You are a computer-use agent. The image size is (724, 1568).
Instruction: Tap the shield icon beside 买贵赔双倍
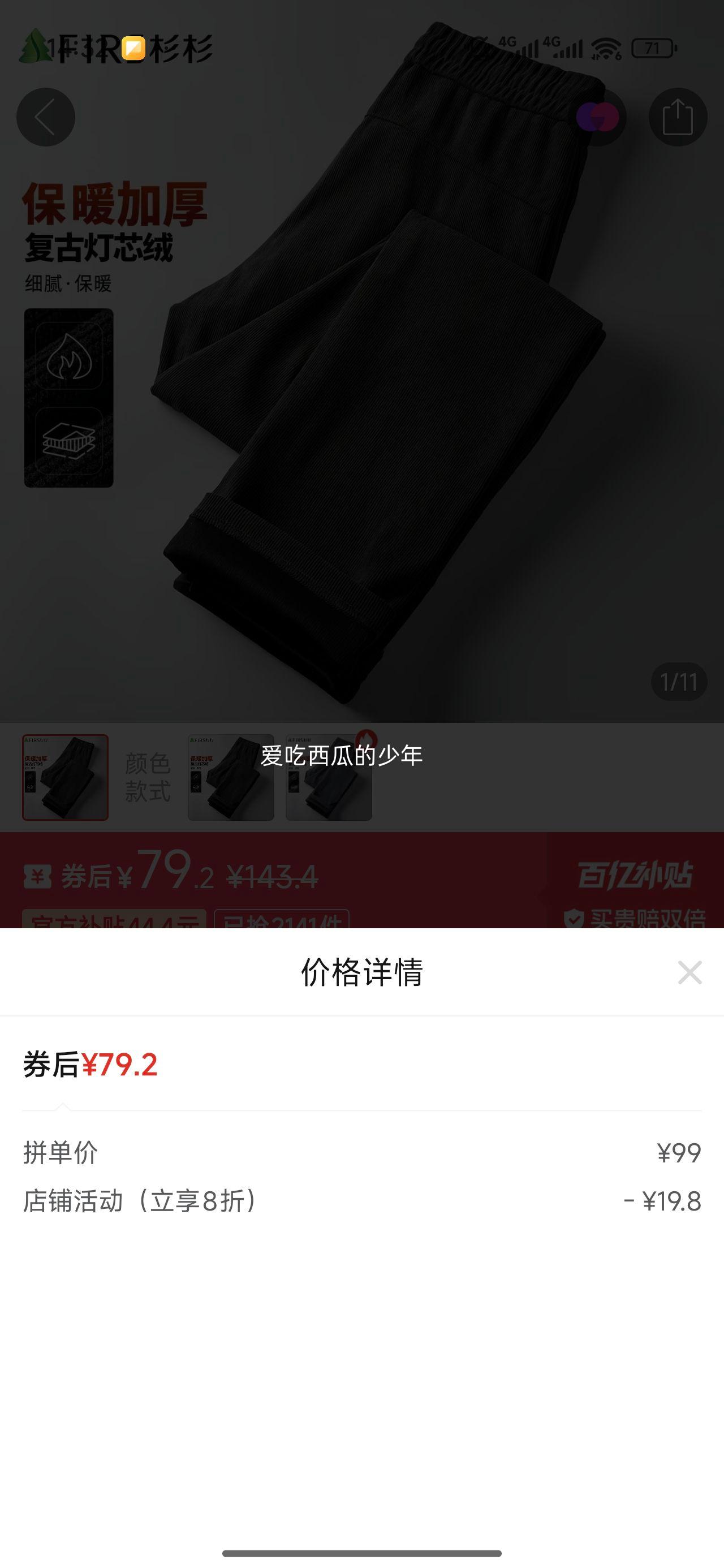[x=573, y=917]
